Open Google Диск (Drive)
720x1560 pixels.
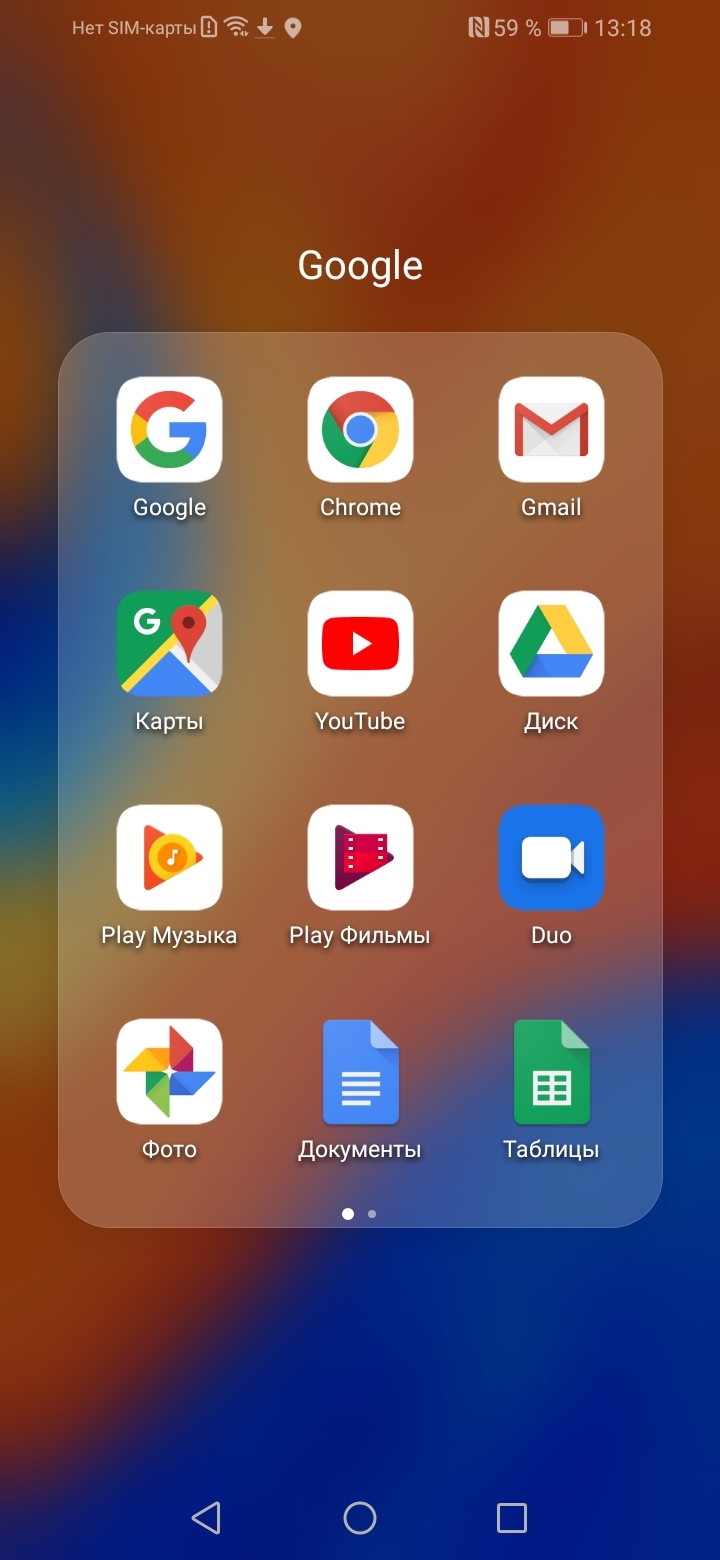point(550,643)
